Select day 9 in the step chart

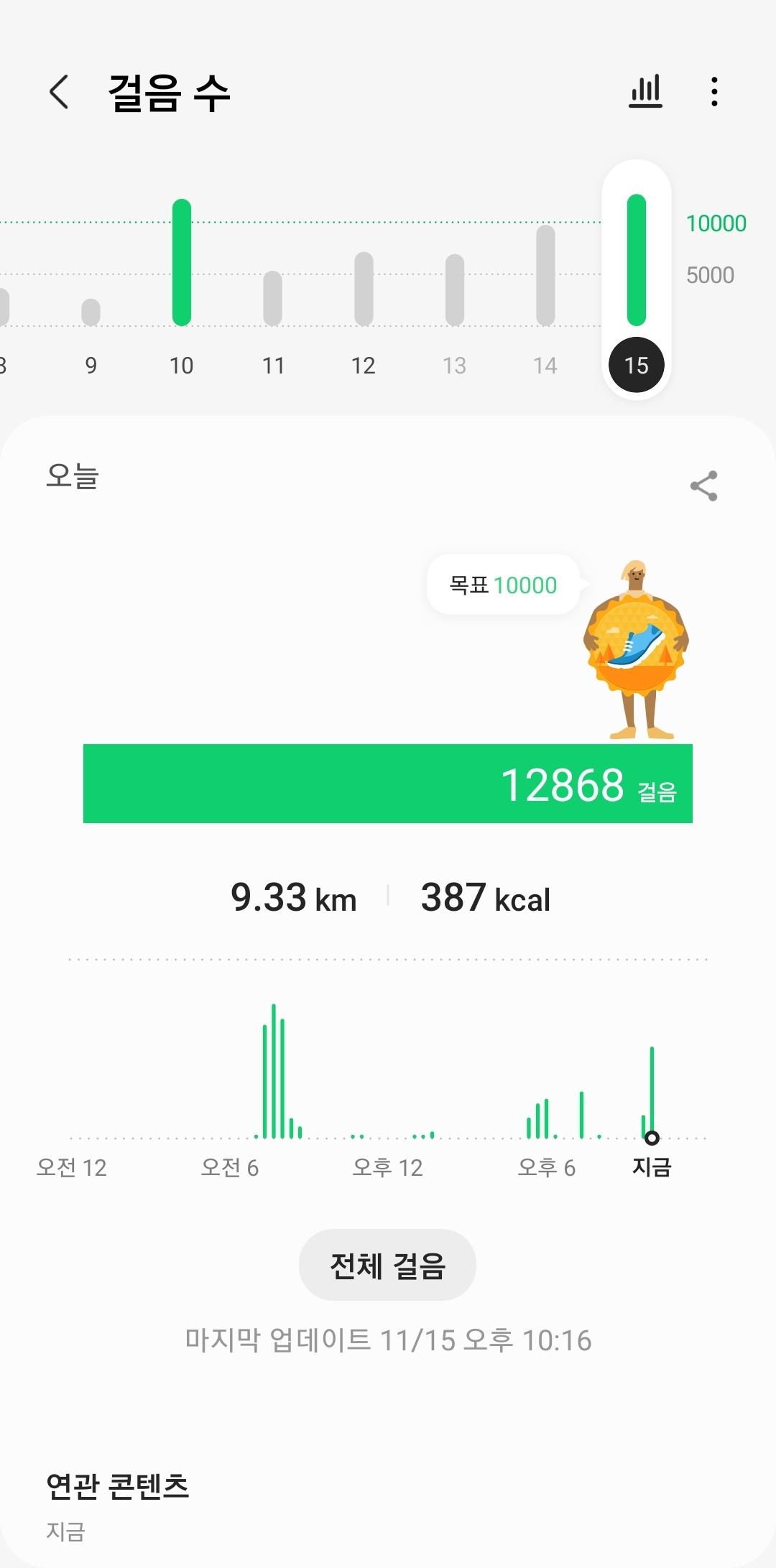pos(91,365)
